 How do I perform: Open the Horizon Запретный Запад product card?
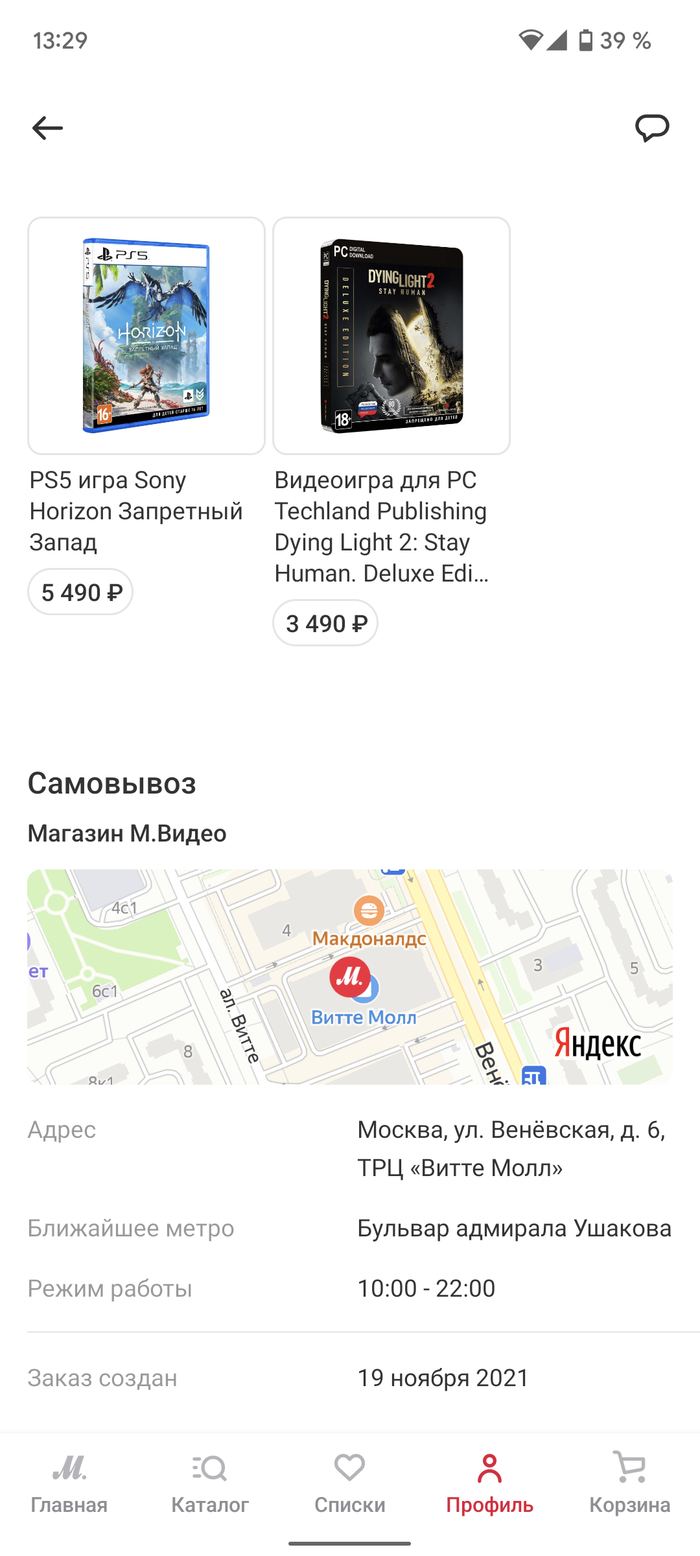(146, 336)
